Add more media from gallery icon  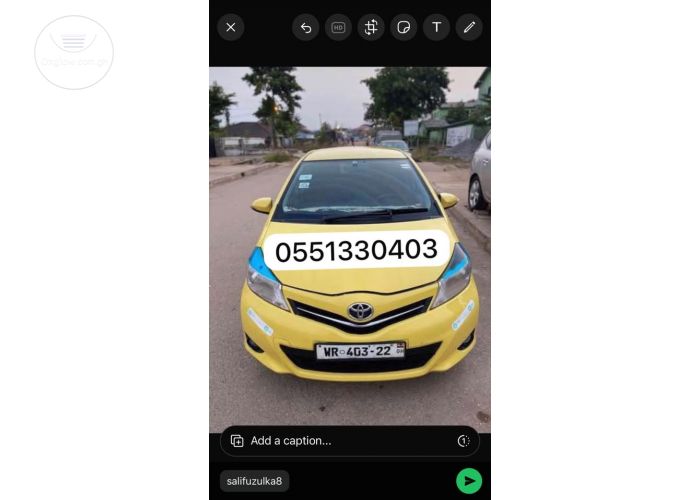tap(237, 441)
